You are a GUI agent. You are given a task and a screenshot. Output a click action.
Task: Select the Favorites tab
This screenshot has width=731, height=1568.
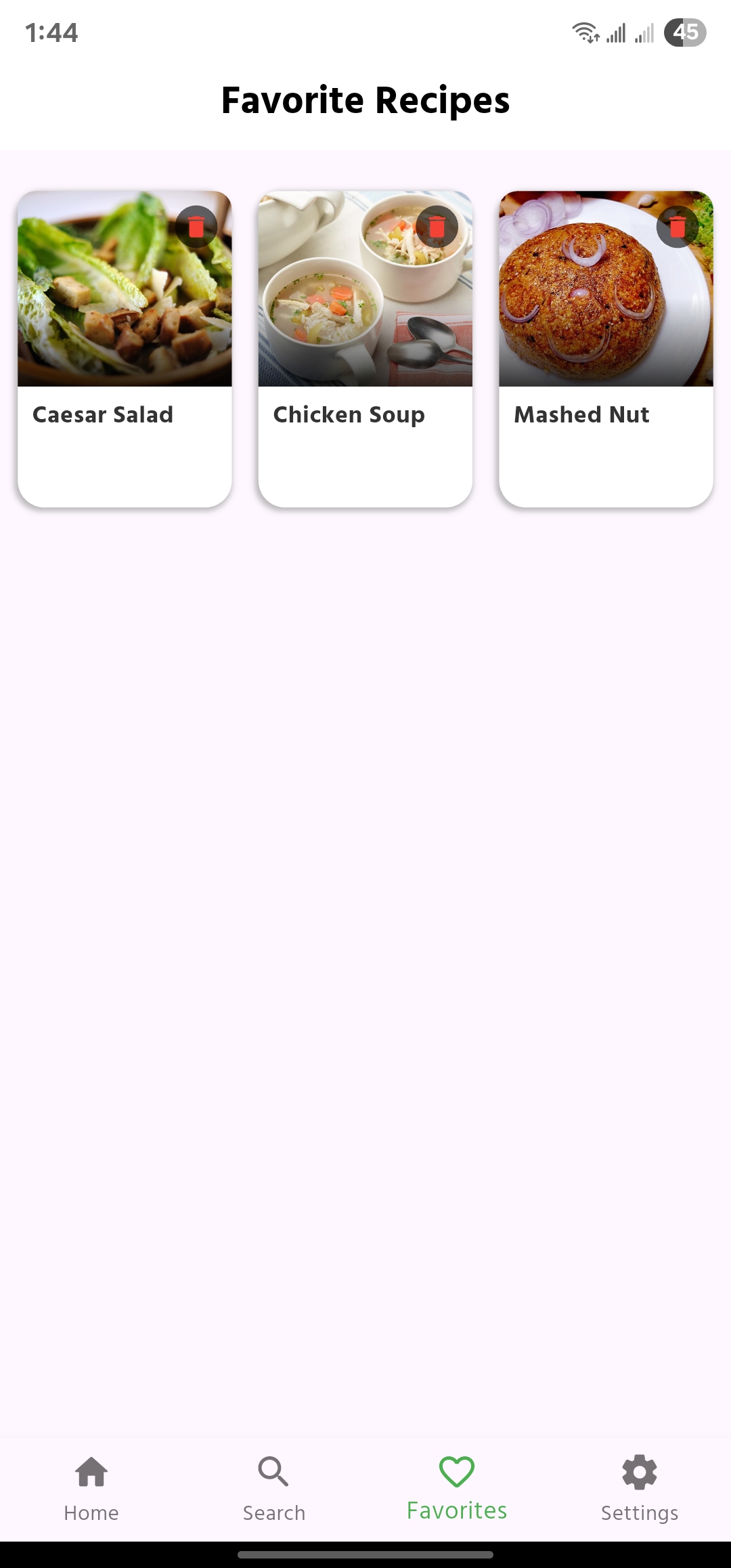pos(457,1489)
